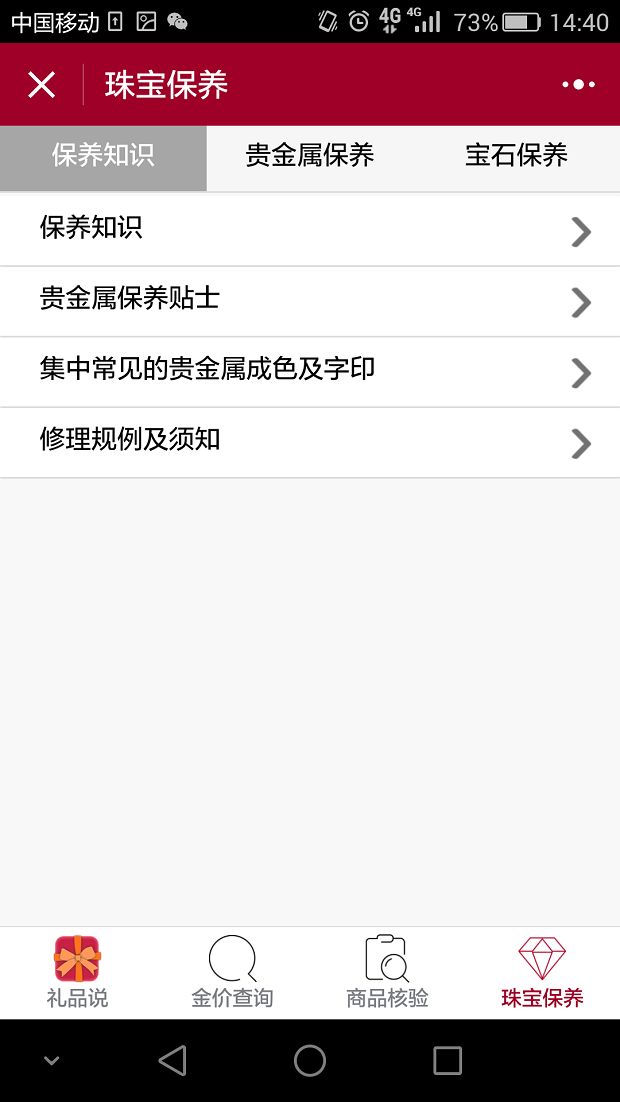
Task: Switch to the 贵金属保养 tab
Action: pyautogui.click(x=310, y=156)
